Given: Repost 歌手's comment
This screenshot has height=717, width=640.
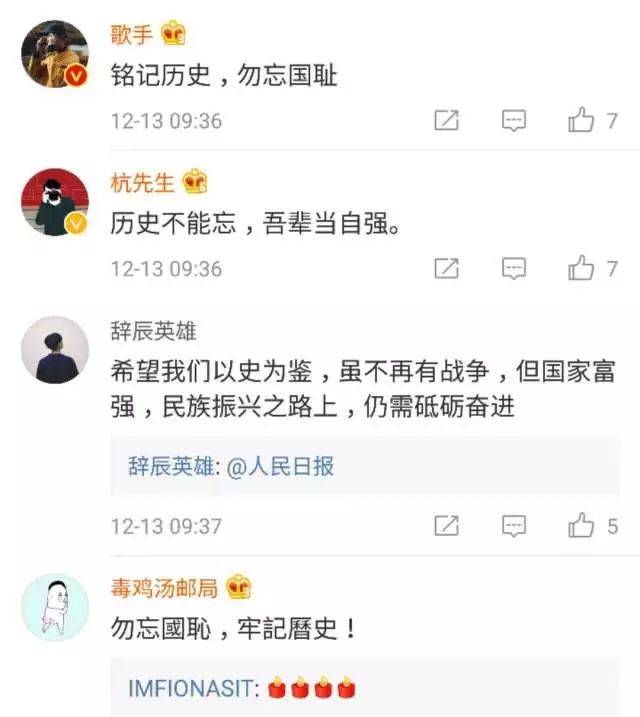Looking at the screenshot, I should coord(446,121).
